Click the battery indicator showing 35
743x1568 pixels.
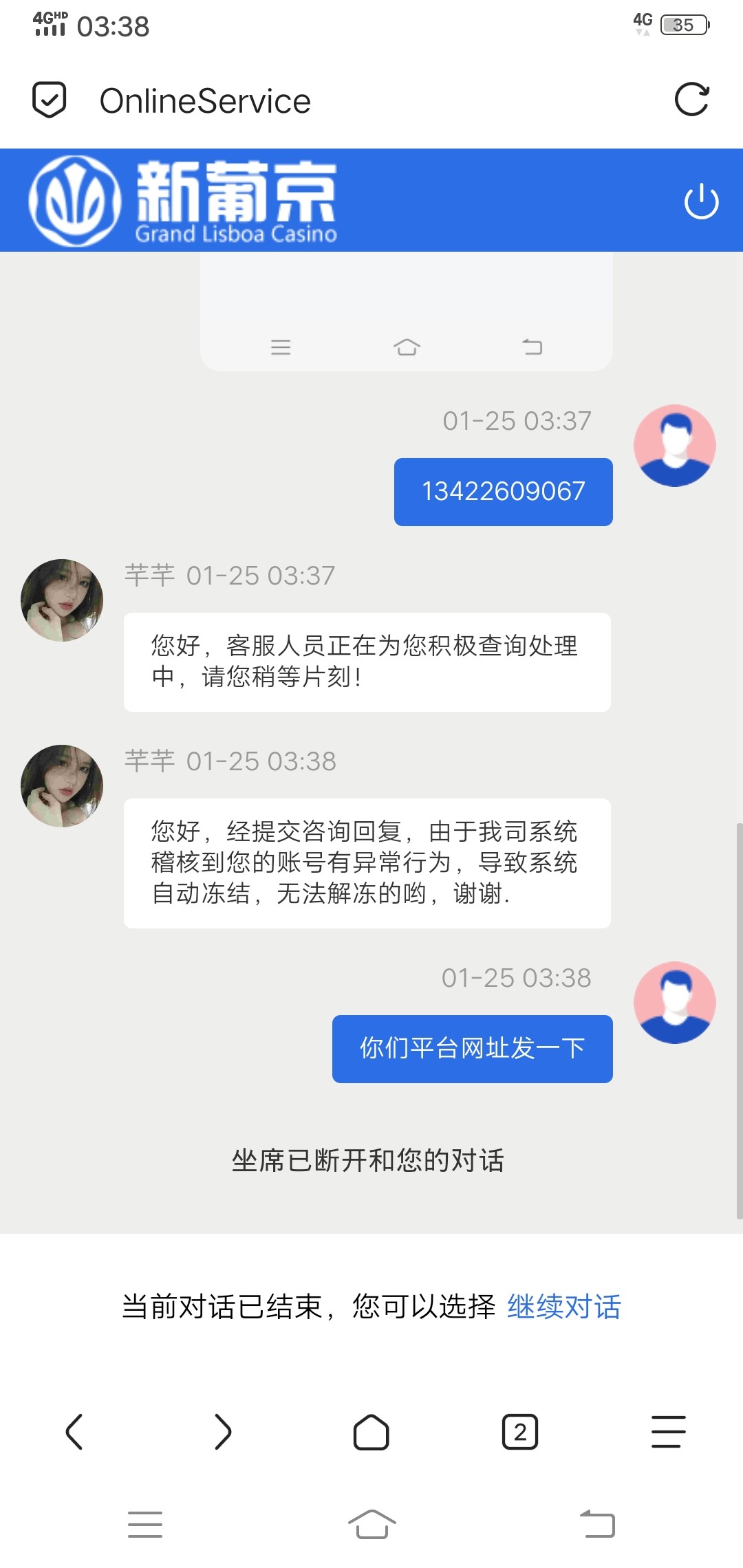(x=683, y=25)
